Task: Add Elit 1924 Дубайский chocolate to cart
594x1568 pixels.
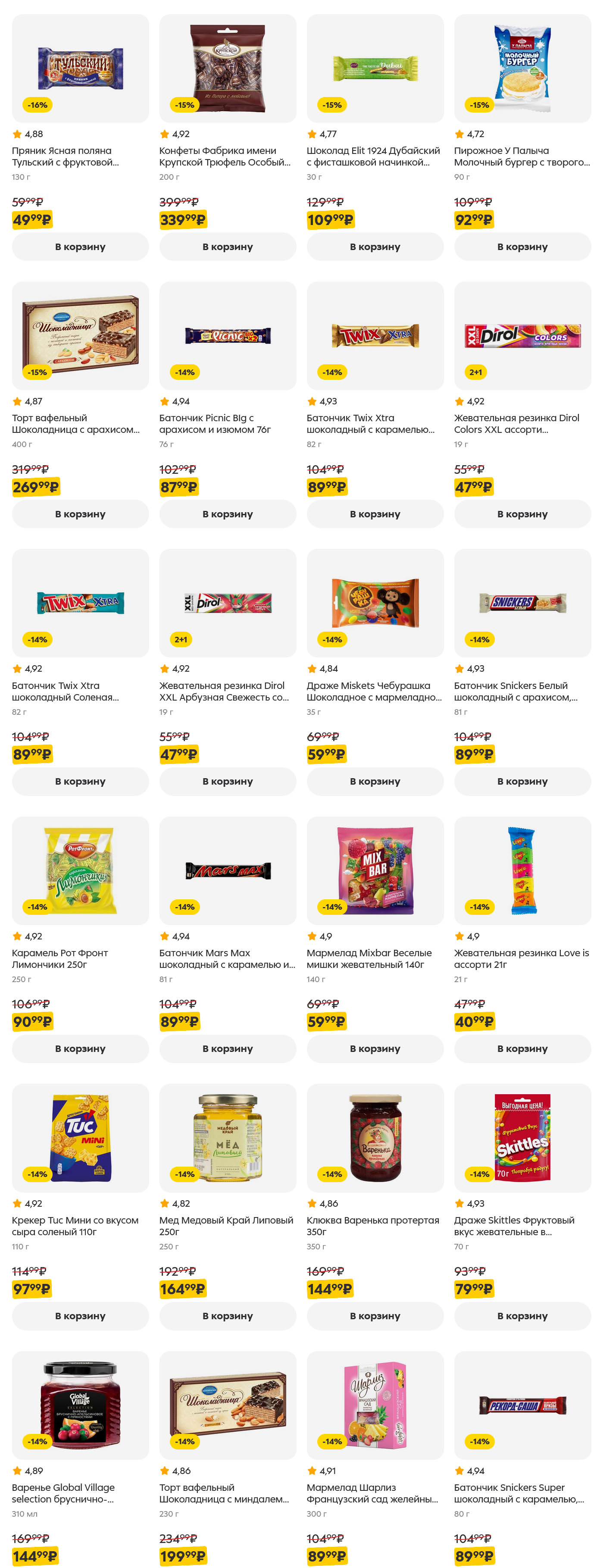Action: coord(375,247)
